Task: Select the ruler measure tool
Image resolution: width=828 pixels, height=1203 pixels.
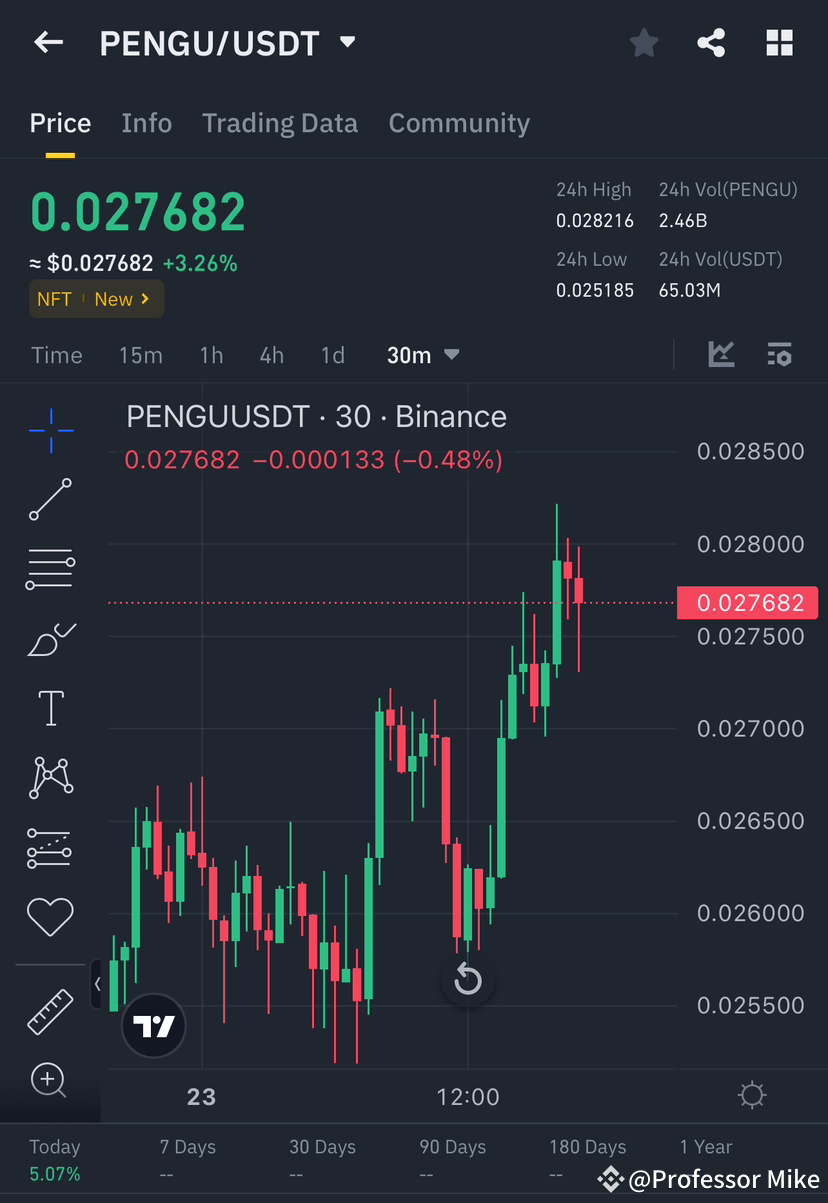Action: (x=50, y=1011)
